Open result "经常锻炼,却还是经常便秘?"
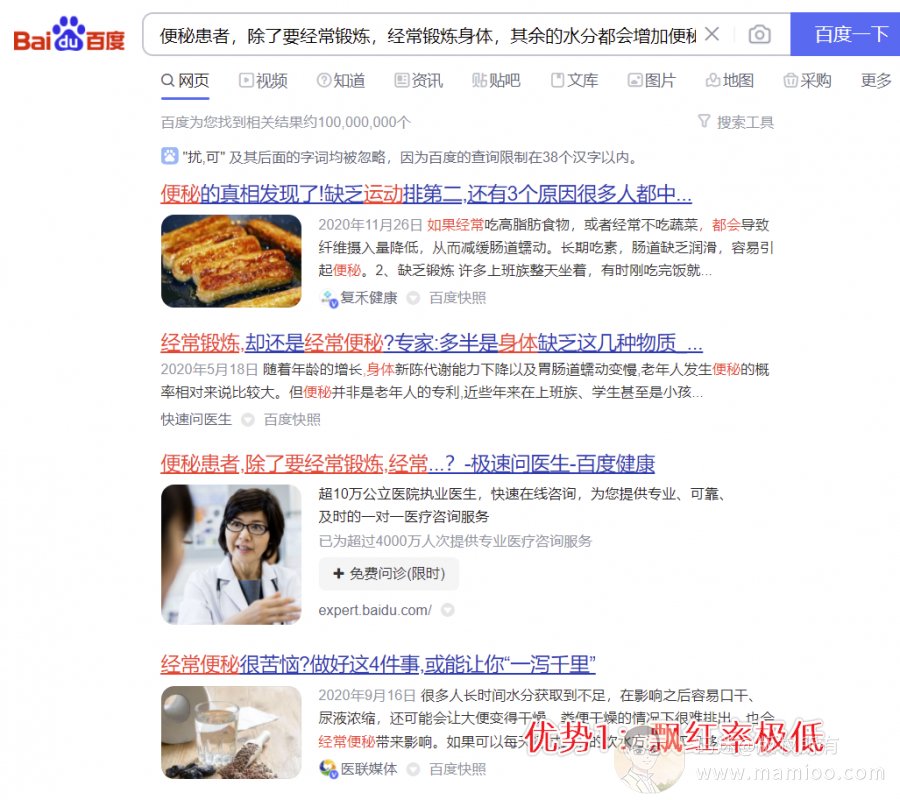This screenshot has width=900, height=800. click(x=431, y=343)
